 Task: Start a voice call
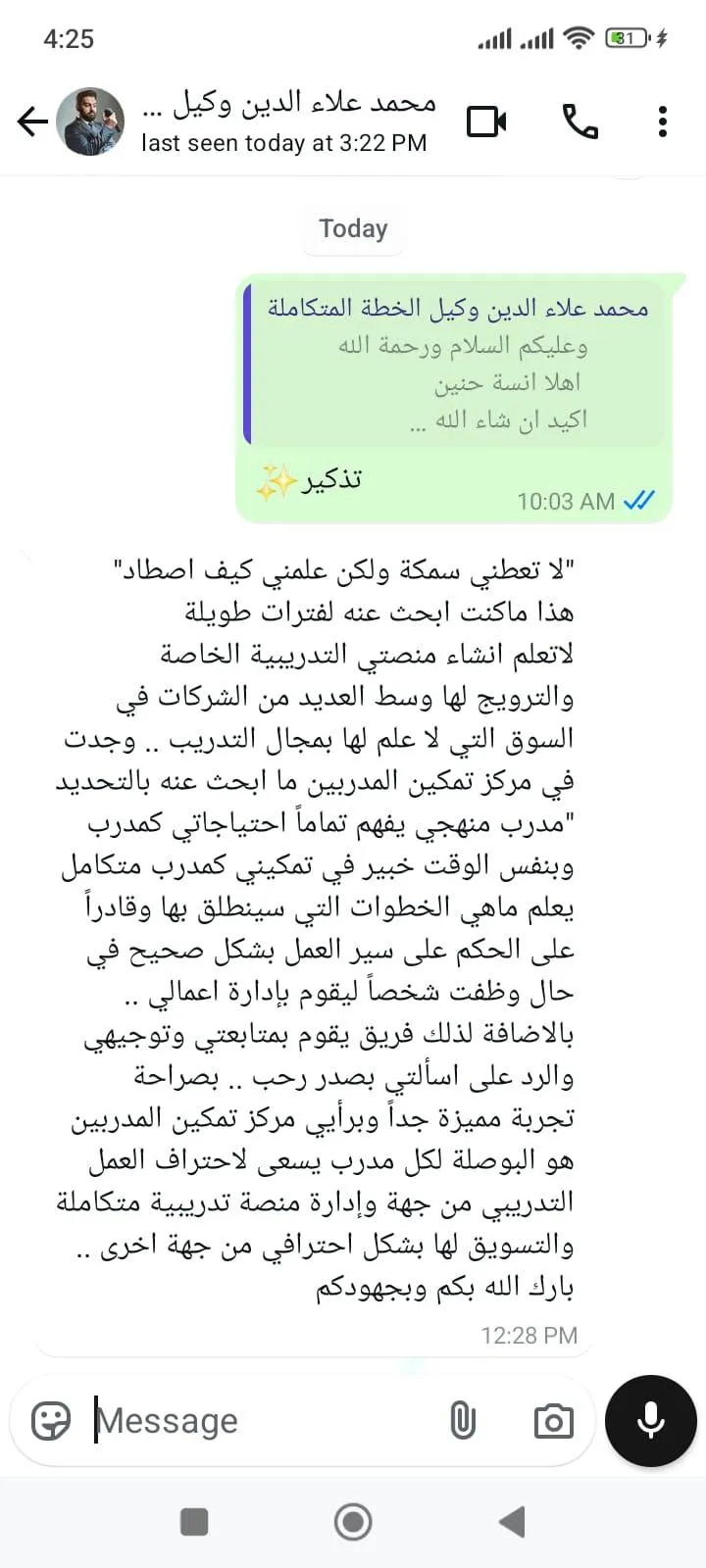click(x=580, y=122)
